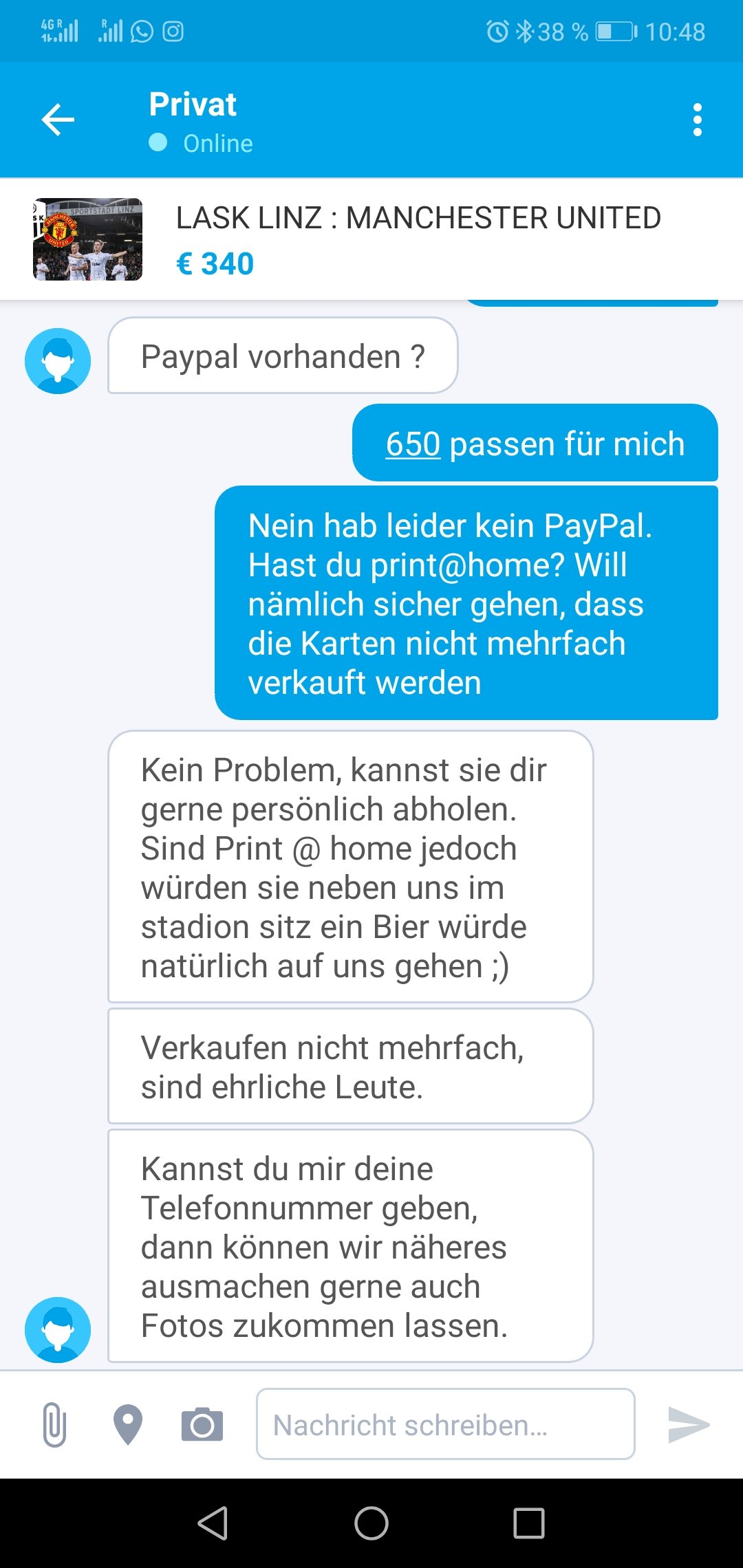The width and height of the screenshot is (743, 1568).
Task: Share location via the pin icon
Action: point(127,1425)
